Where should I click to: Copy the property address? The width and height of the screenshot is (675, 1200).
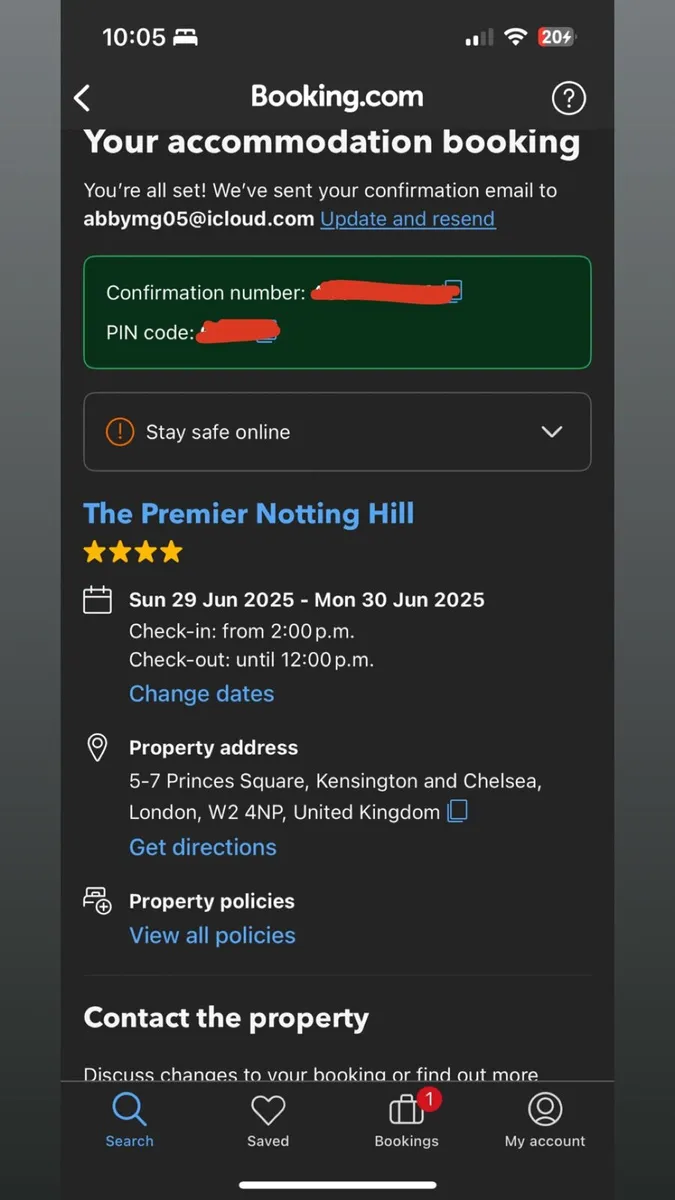tap(457, 811)
